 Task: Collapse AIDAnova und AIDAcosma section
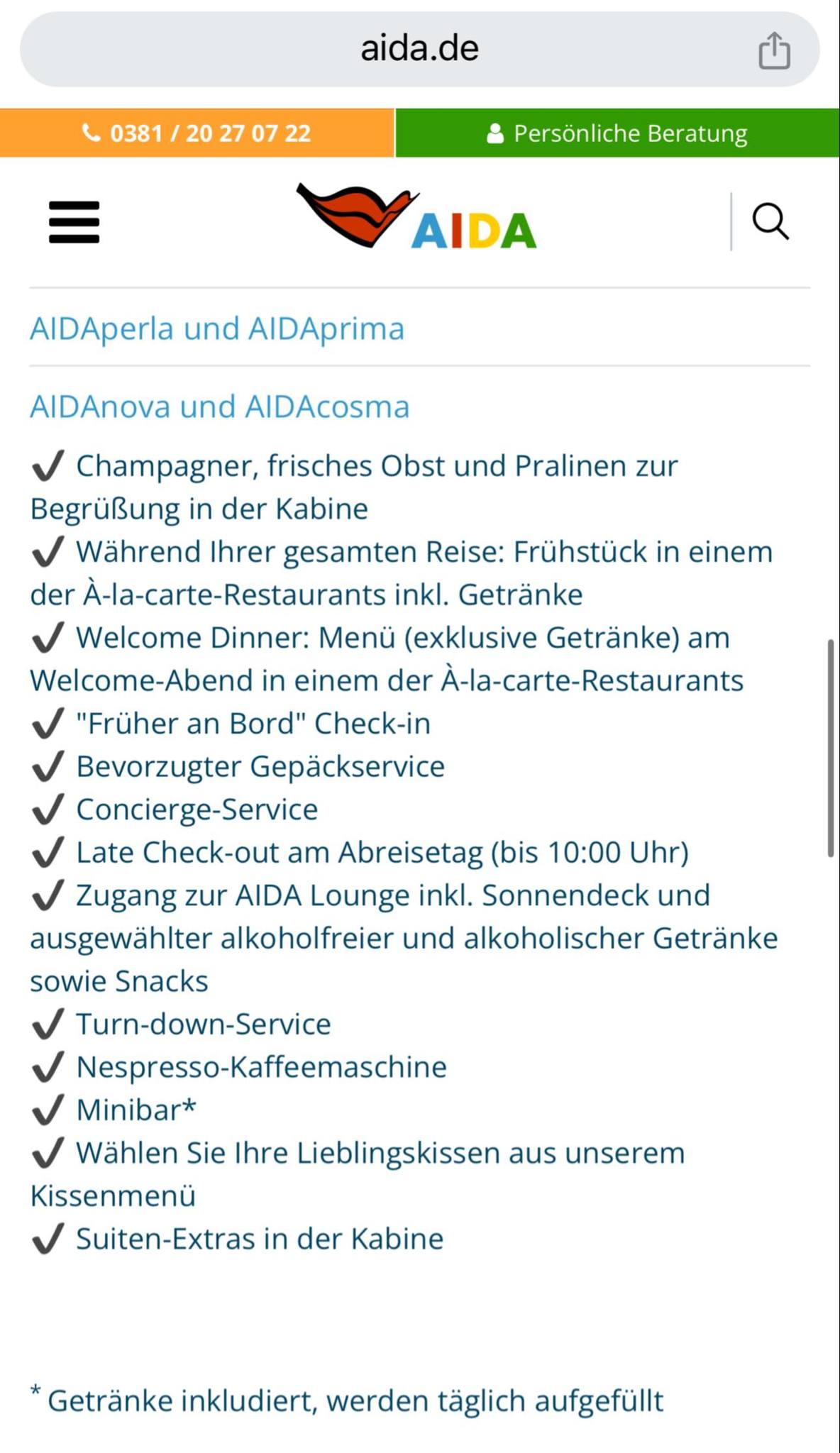click(220, 407)
